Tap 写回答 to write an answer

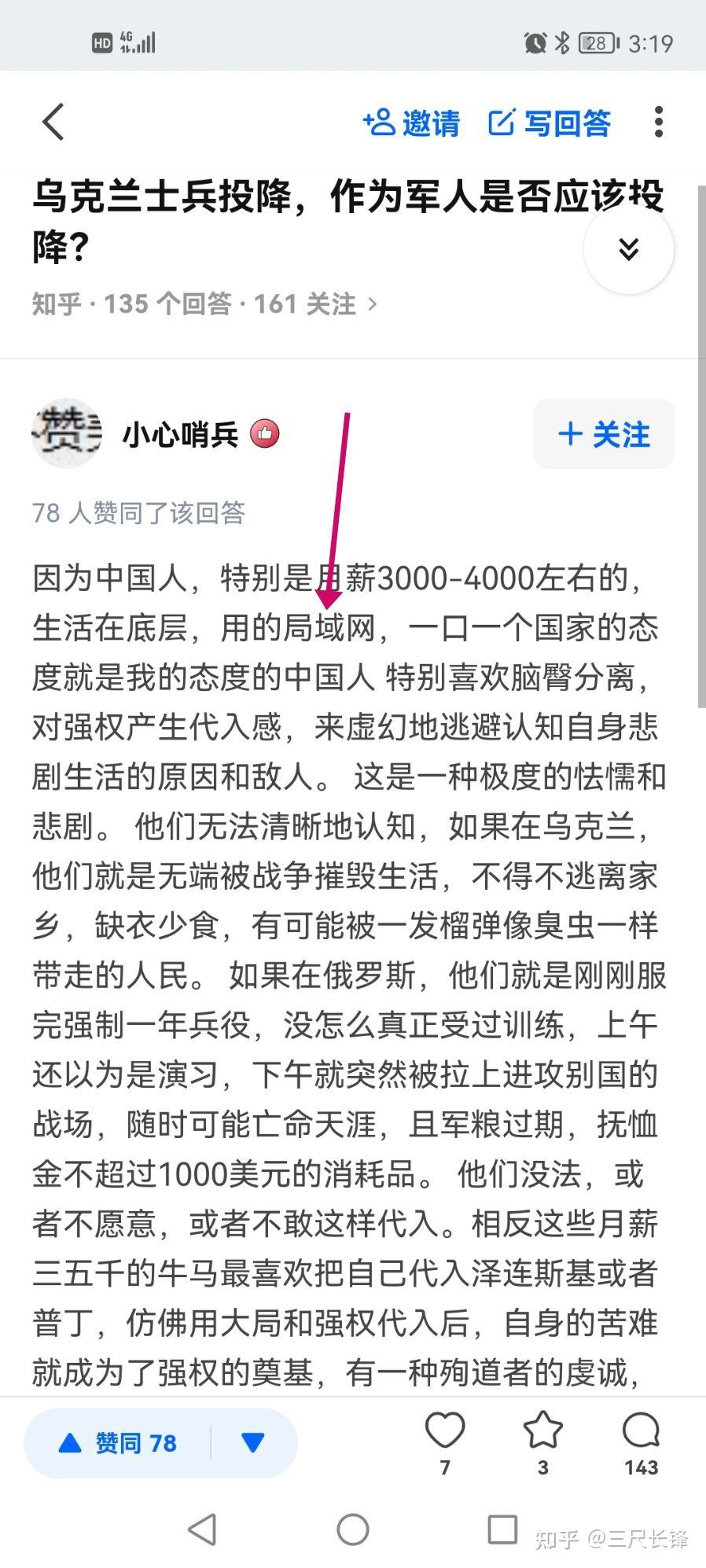tap(550, 123)
